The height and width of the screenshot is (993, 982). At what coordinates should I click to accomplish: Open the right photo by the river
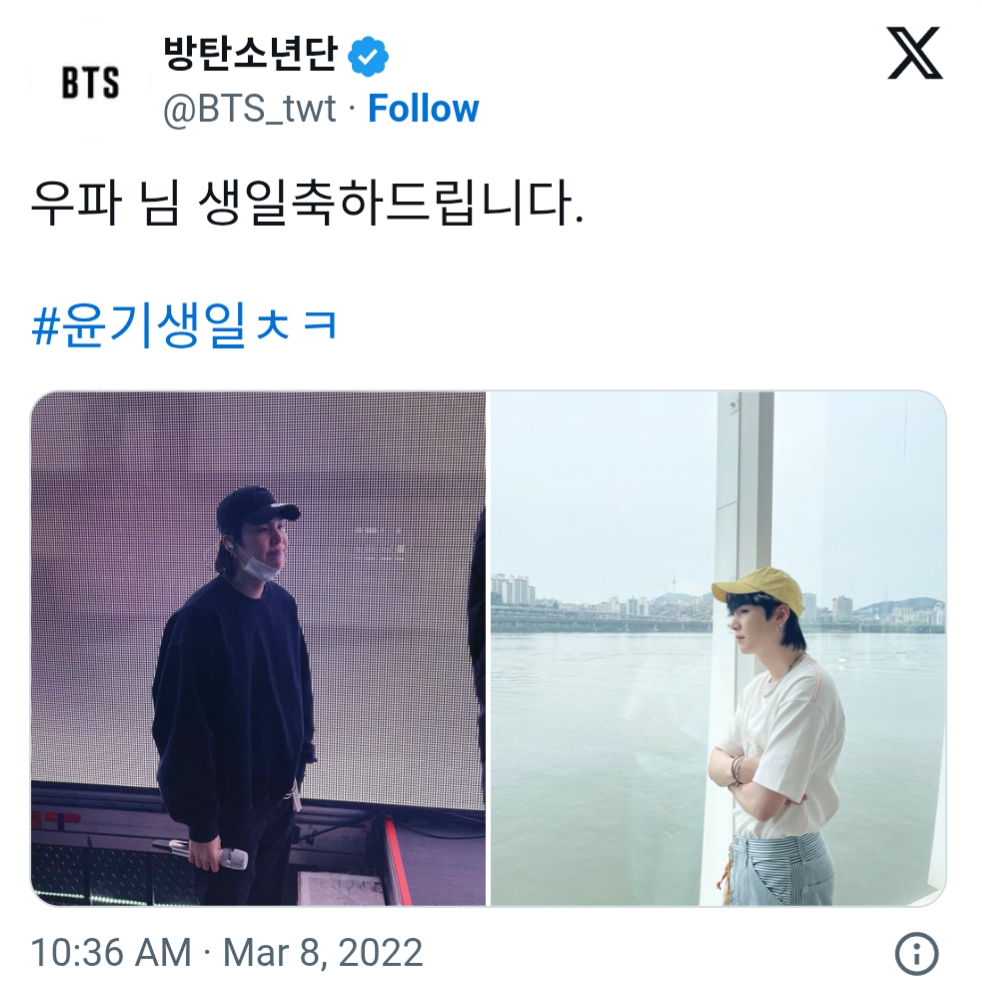tap(717, 648)
